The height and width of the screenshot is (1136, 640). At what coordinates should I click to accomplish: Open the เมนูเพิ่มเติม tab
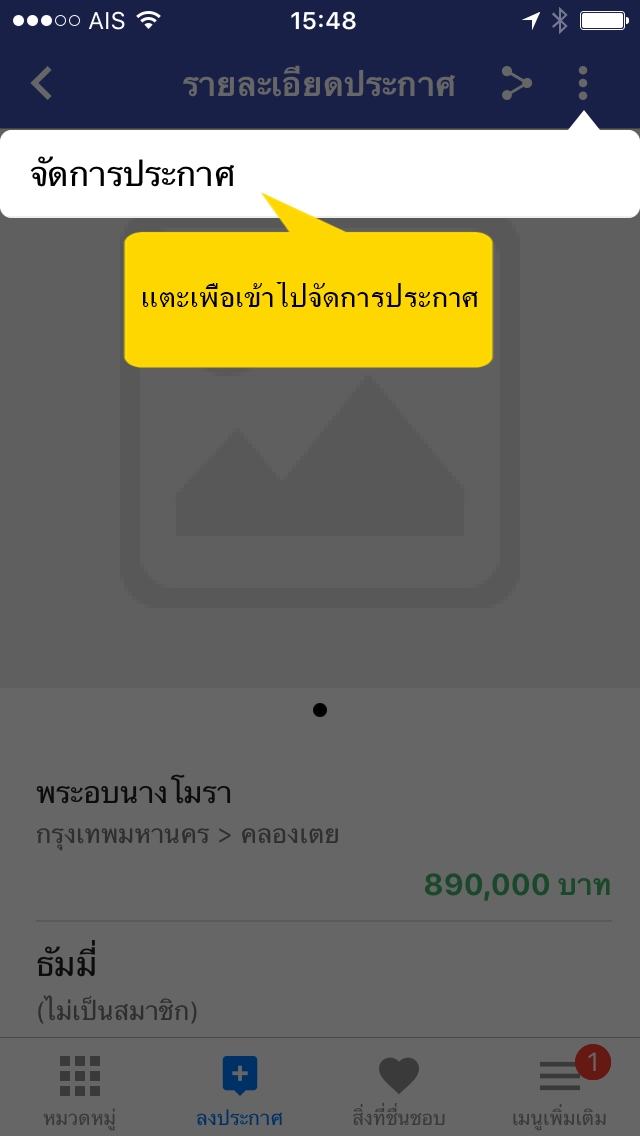coord(559,1089)
